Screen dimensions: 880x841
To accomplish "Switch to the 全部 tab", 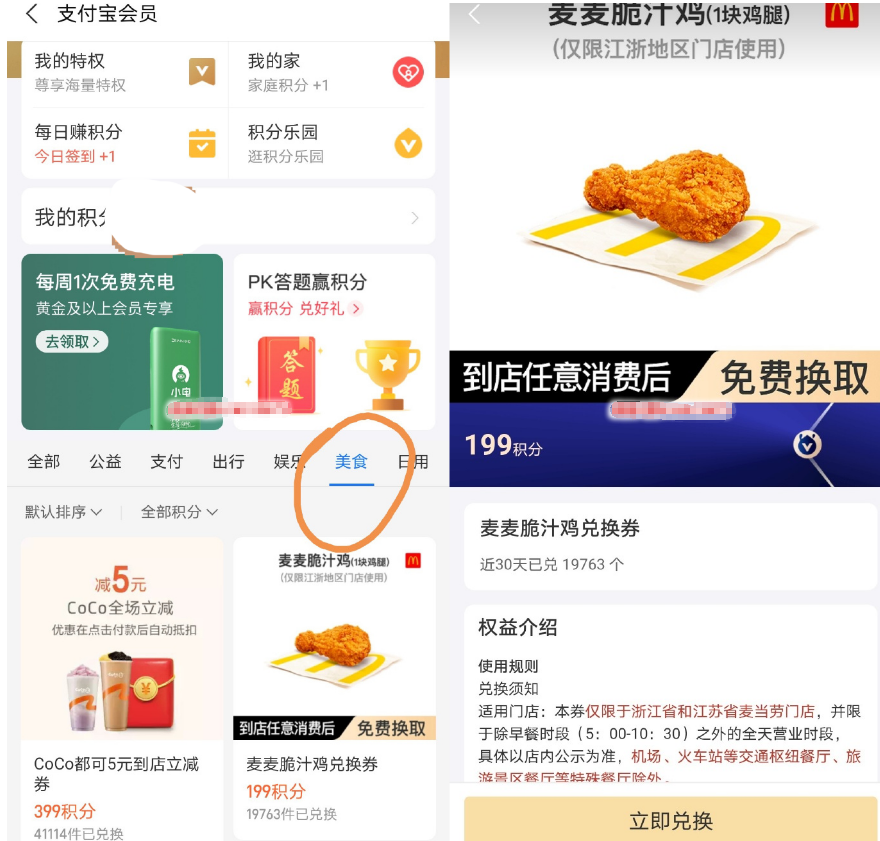I will (44, 461).
